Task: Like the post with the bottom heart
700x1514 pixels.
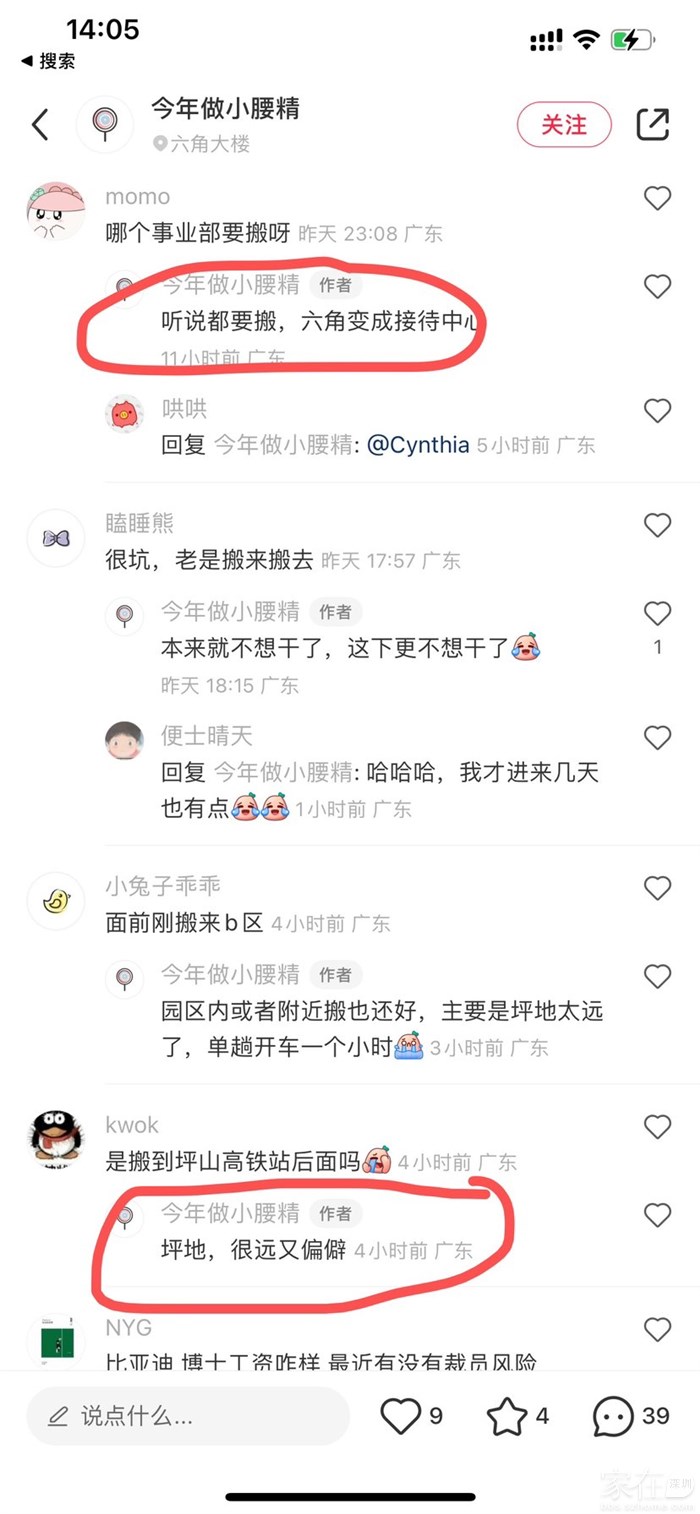Action: coord(402,1416)
